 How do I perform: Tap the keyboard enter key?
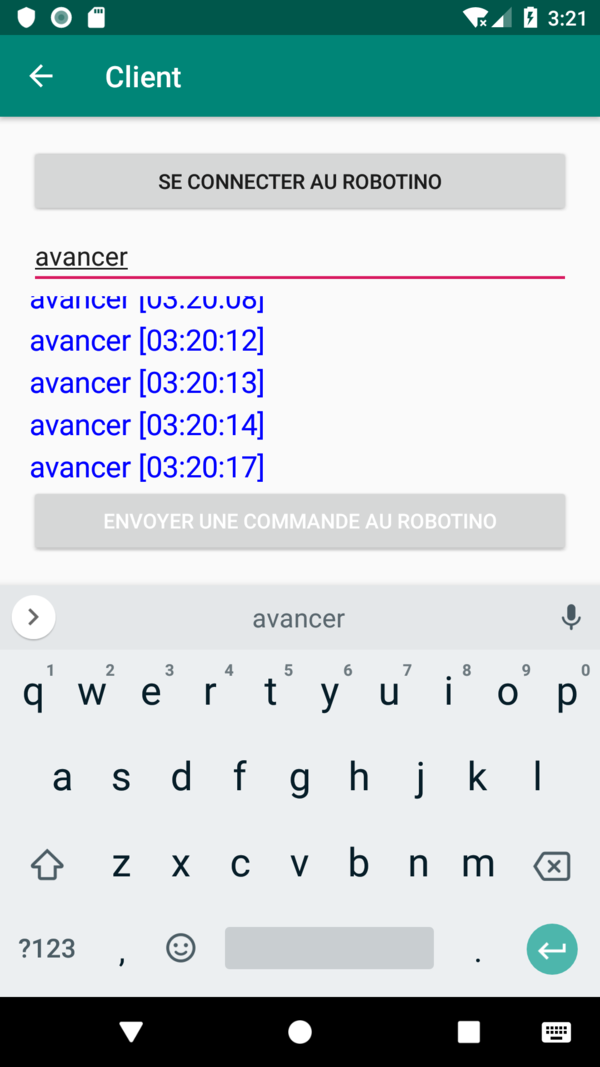[x=552, y=949]
